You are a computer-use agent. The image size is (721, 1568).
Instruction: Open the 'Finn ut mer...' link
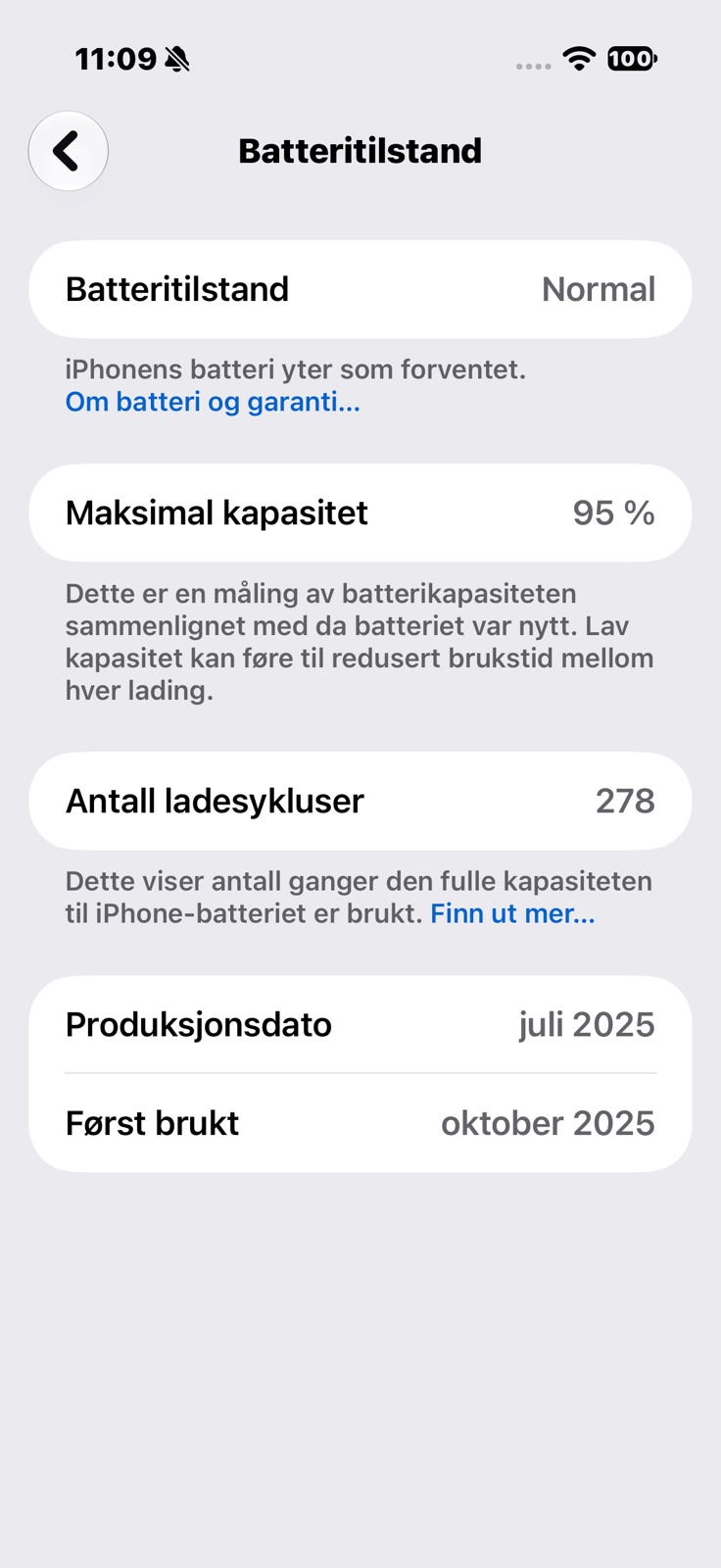[512, 913]
